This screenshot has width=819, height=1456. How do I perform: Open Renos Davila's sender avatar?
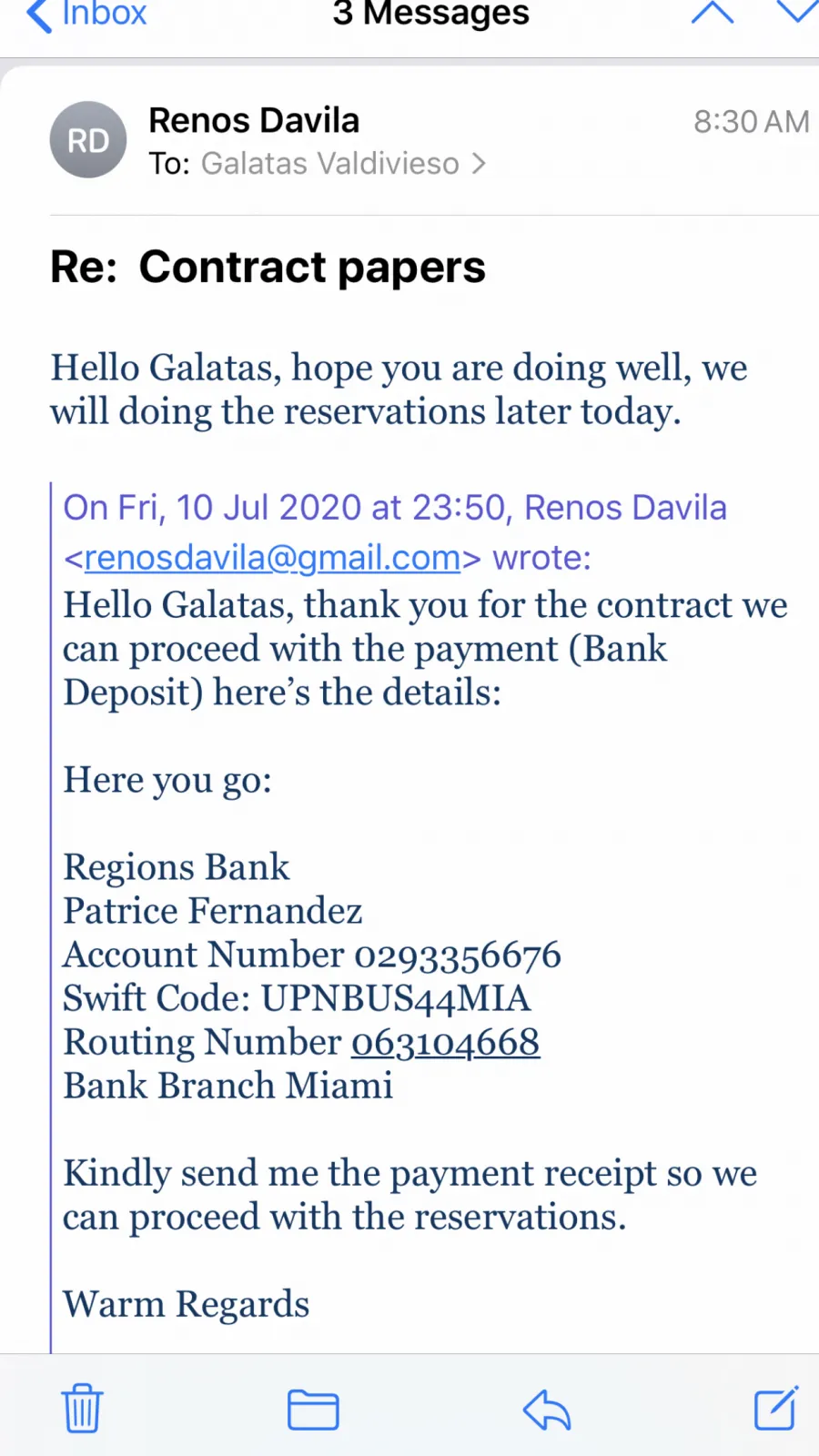[88, 140]
